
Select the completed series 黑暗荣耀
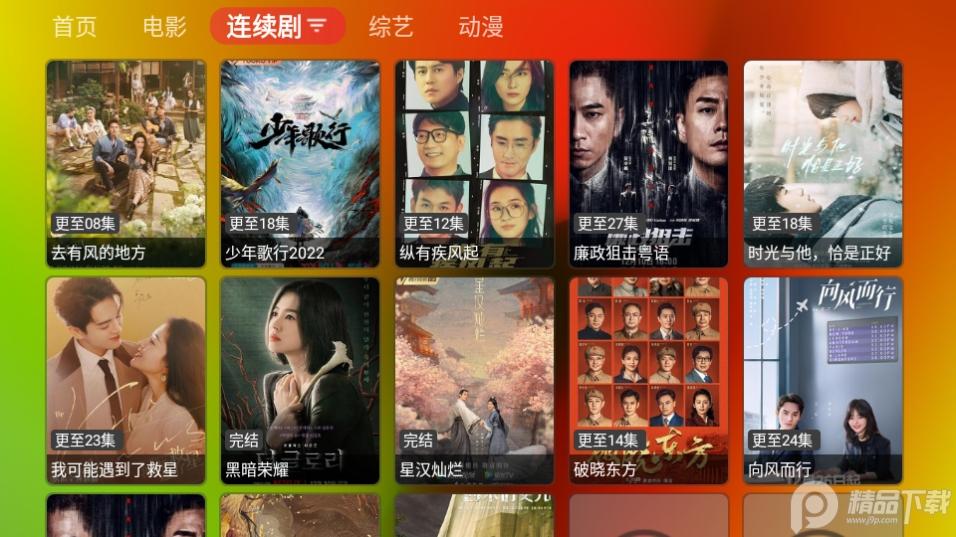coord(300,380)
